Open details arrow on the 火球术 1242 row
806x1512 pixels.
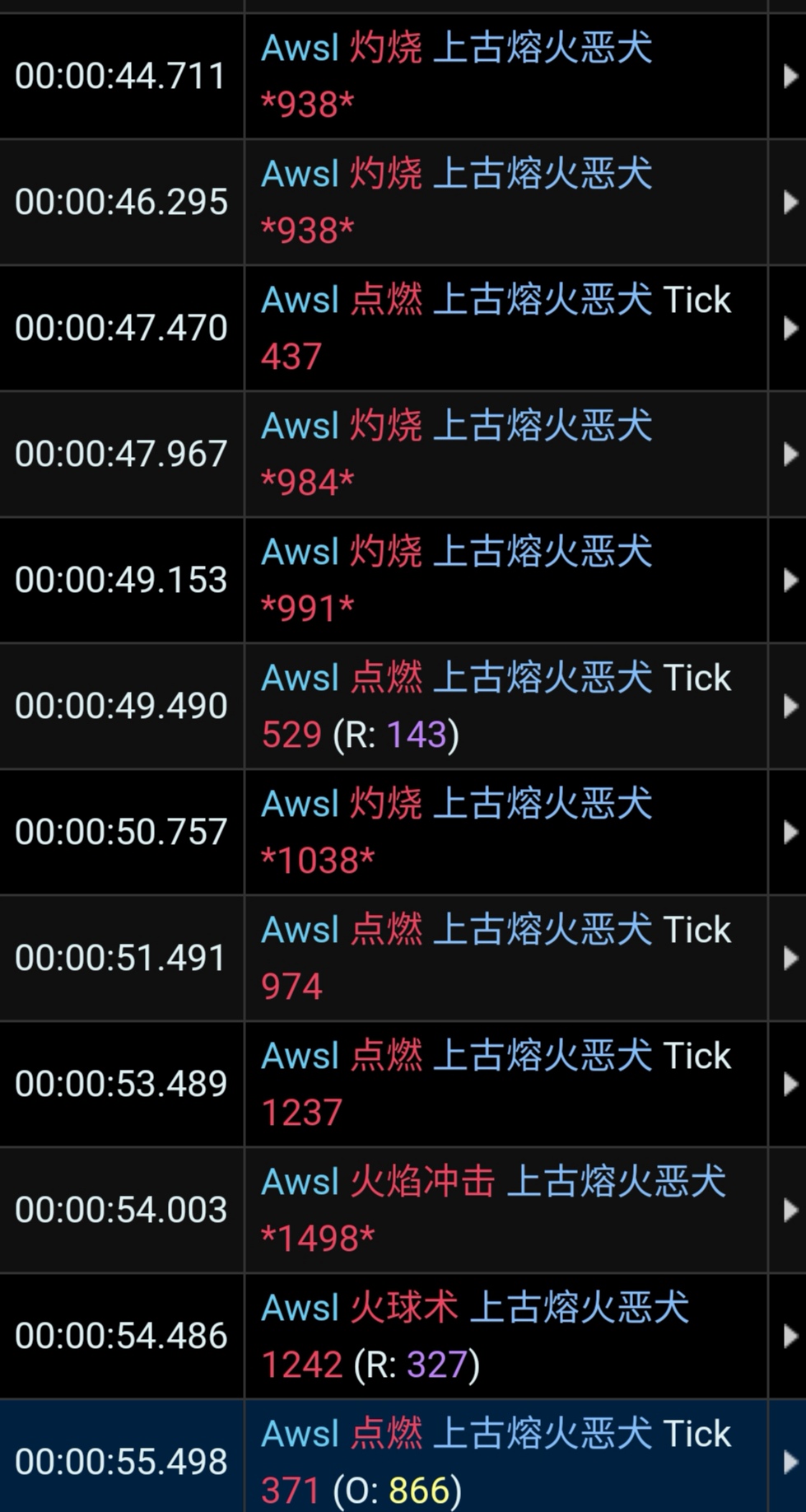(x=789, y=1336)
